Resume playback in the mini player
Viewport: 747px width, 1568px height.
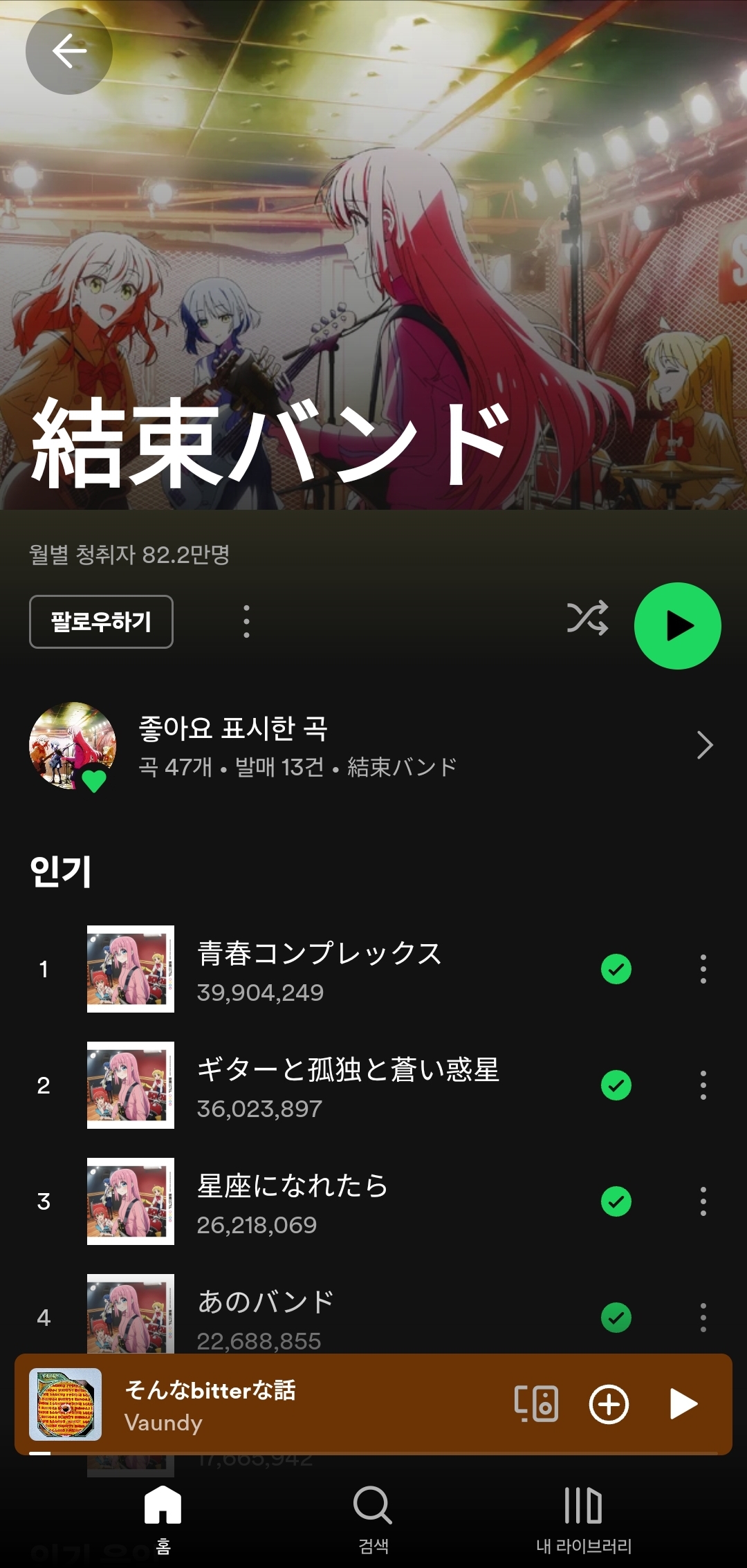click(683, 1404)
